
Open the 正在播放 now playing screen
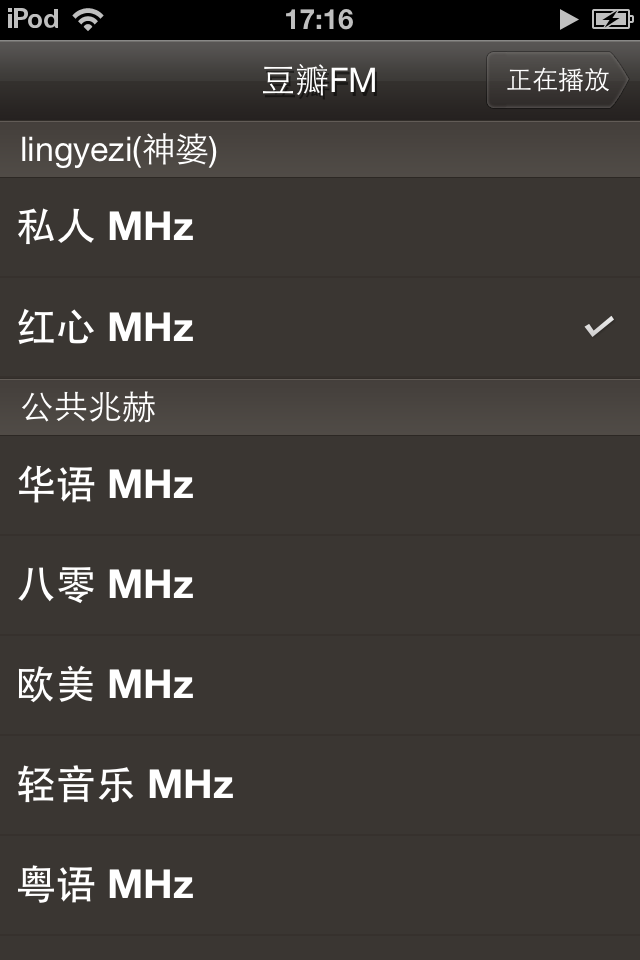point(557,80)
